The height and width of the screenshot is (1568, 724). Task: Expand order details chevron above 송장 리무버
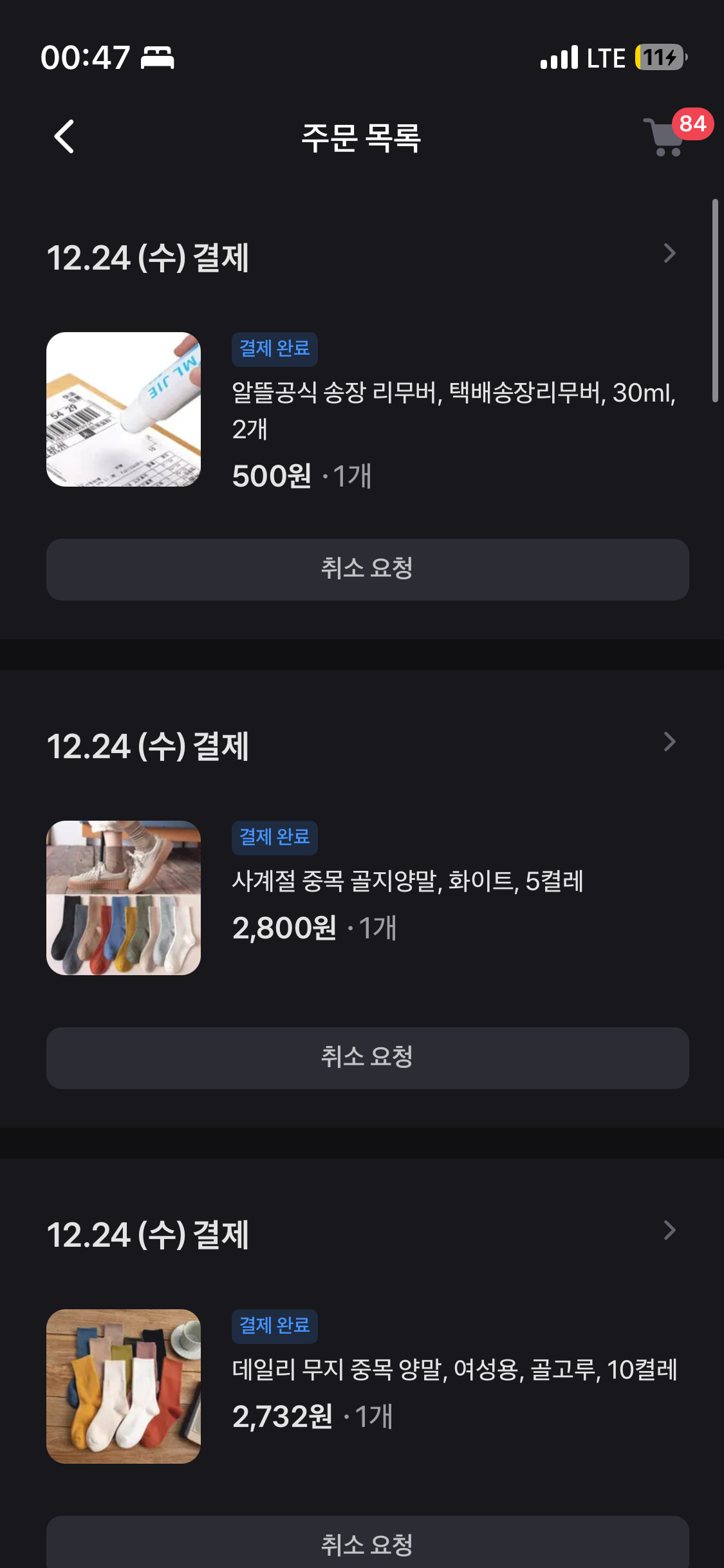(x=669, y=254)
